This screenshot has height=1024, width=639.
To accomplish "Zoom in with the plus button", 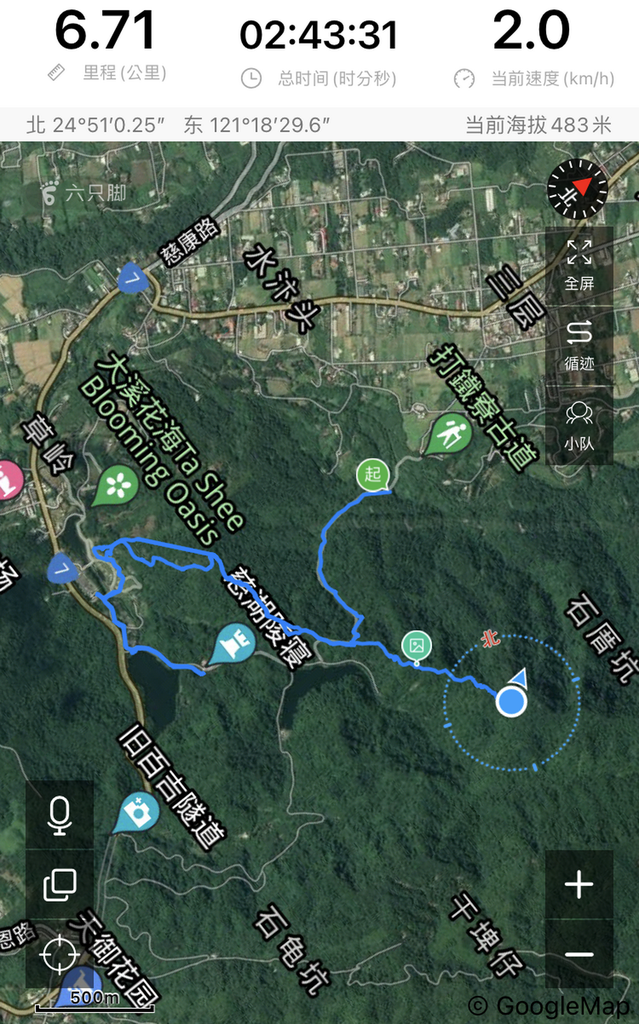I will click(579, 885).
